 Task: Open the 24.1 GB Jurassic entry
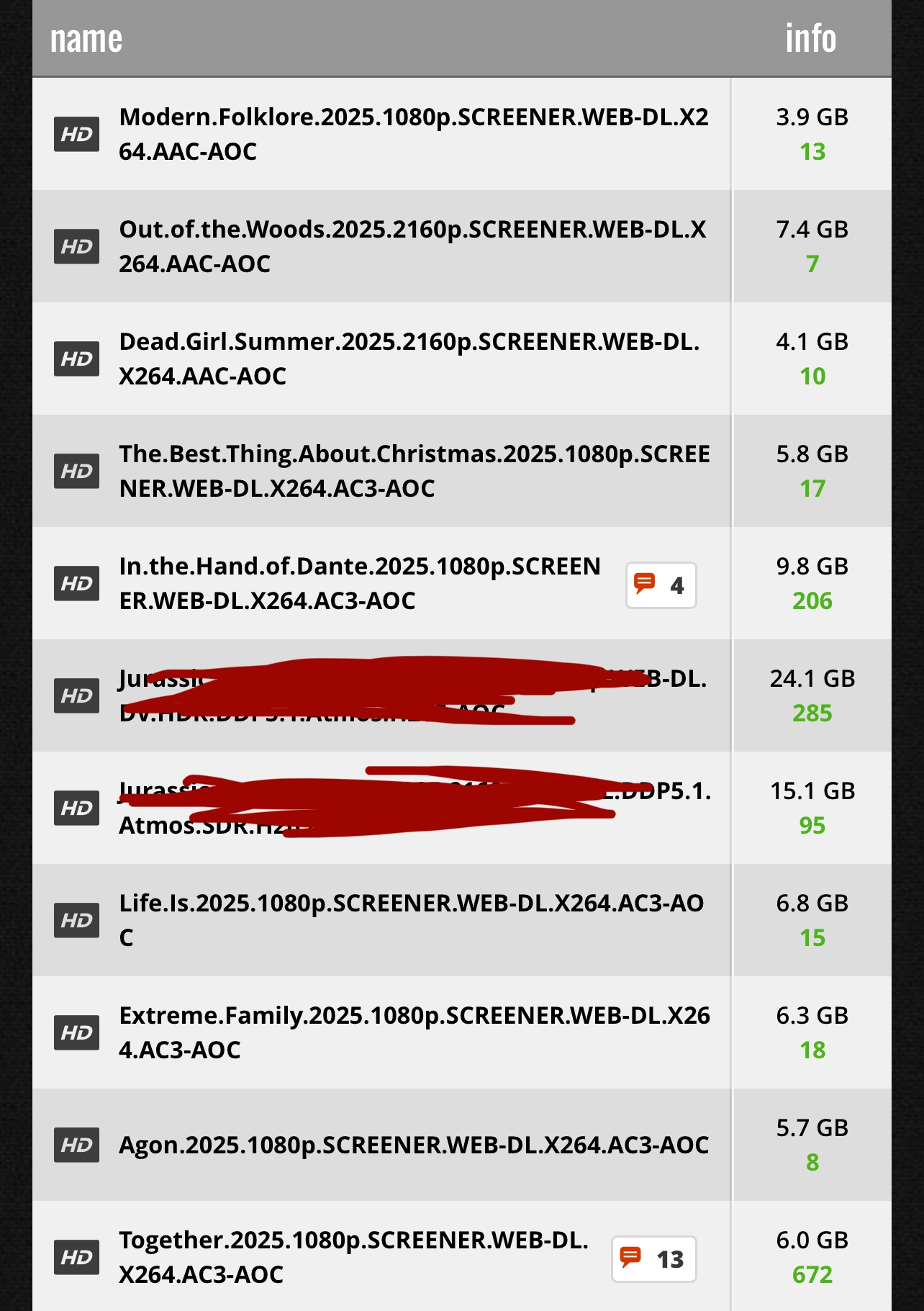(x=413, y=695)
